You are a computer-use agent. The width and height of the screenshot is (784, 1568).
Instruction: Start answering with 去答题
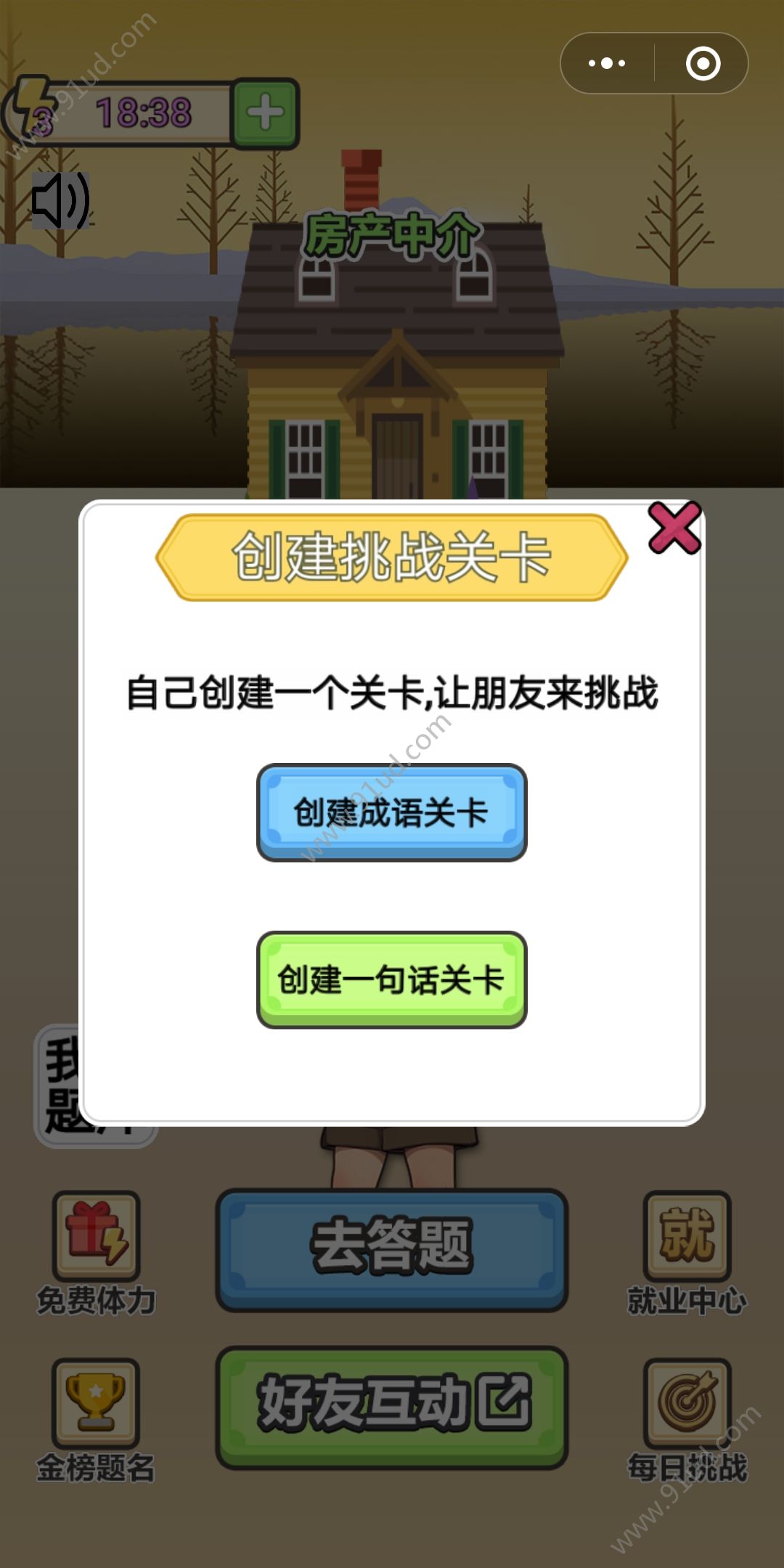pos(391,1249)
